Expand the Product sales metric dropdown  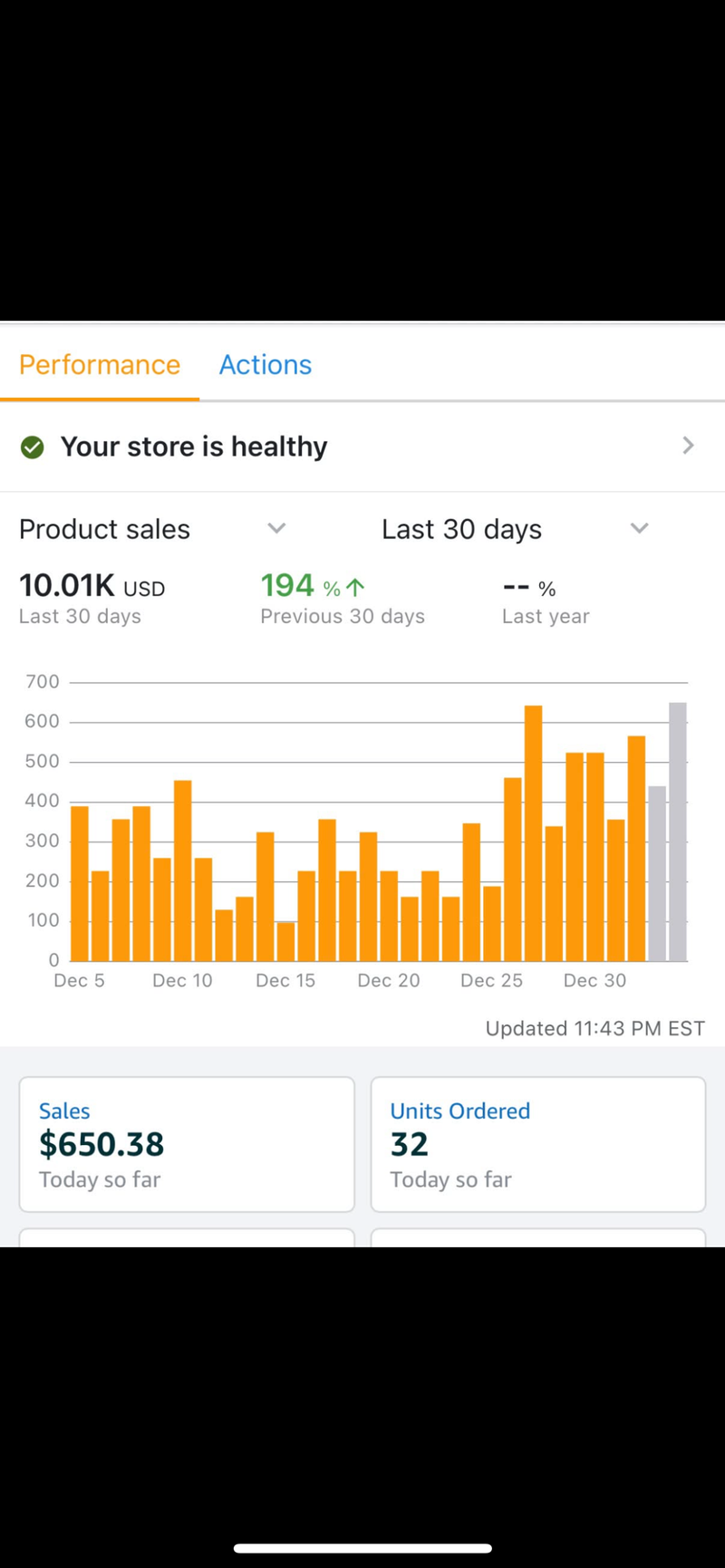[x=152, y=529]
